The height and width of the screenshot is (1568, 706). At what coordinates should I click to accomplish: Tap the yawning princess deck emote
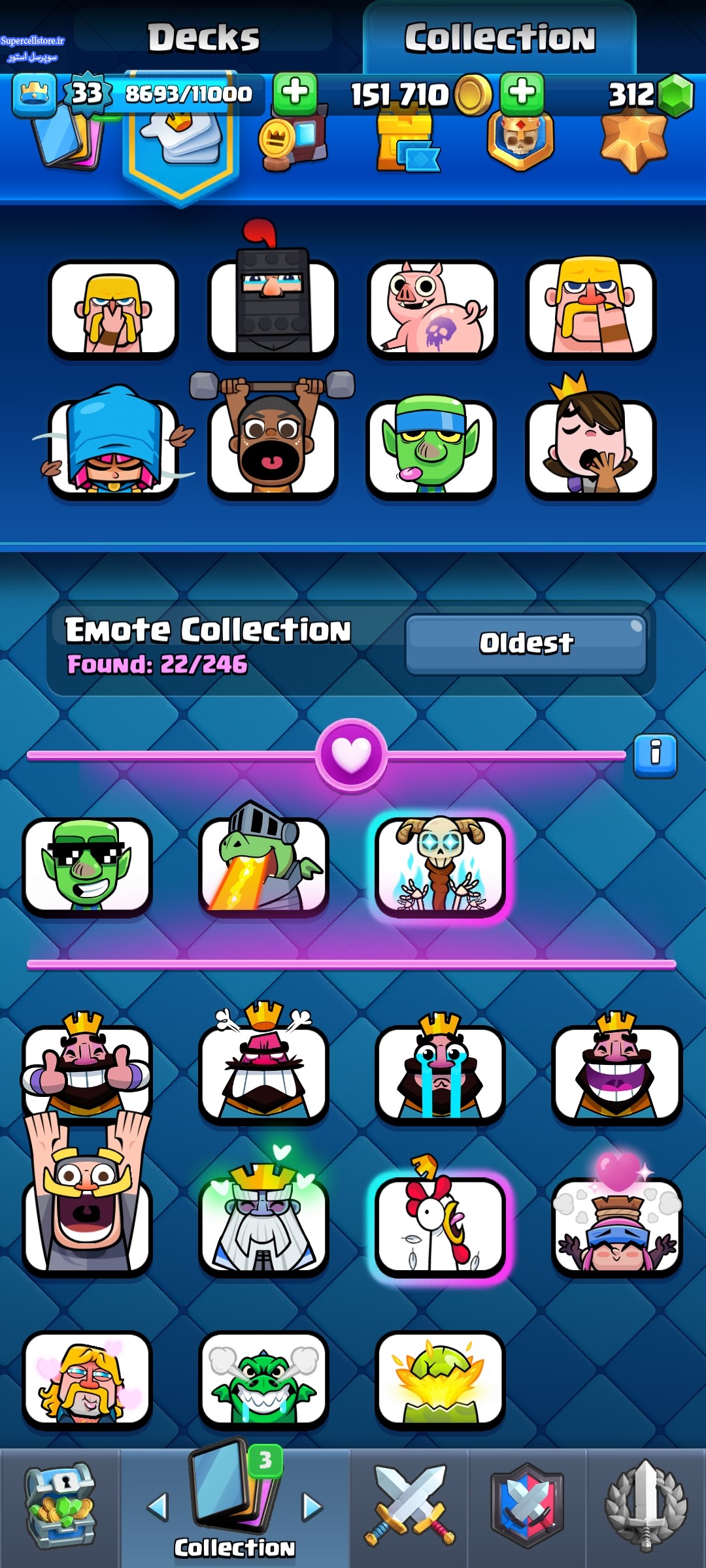point(590,448)
